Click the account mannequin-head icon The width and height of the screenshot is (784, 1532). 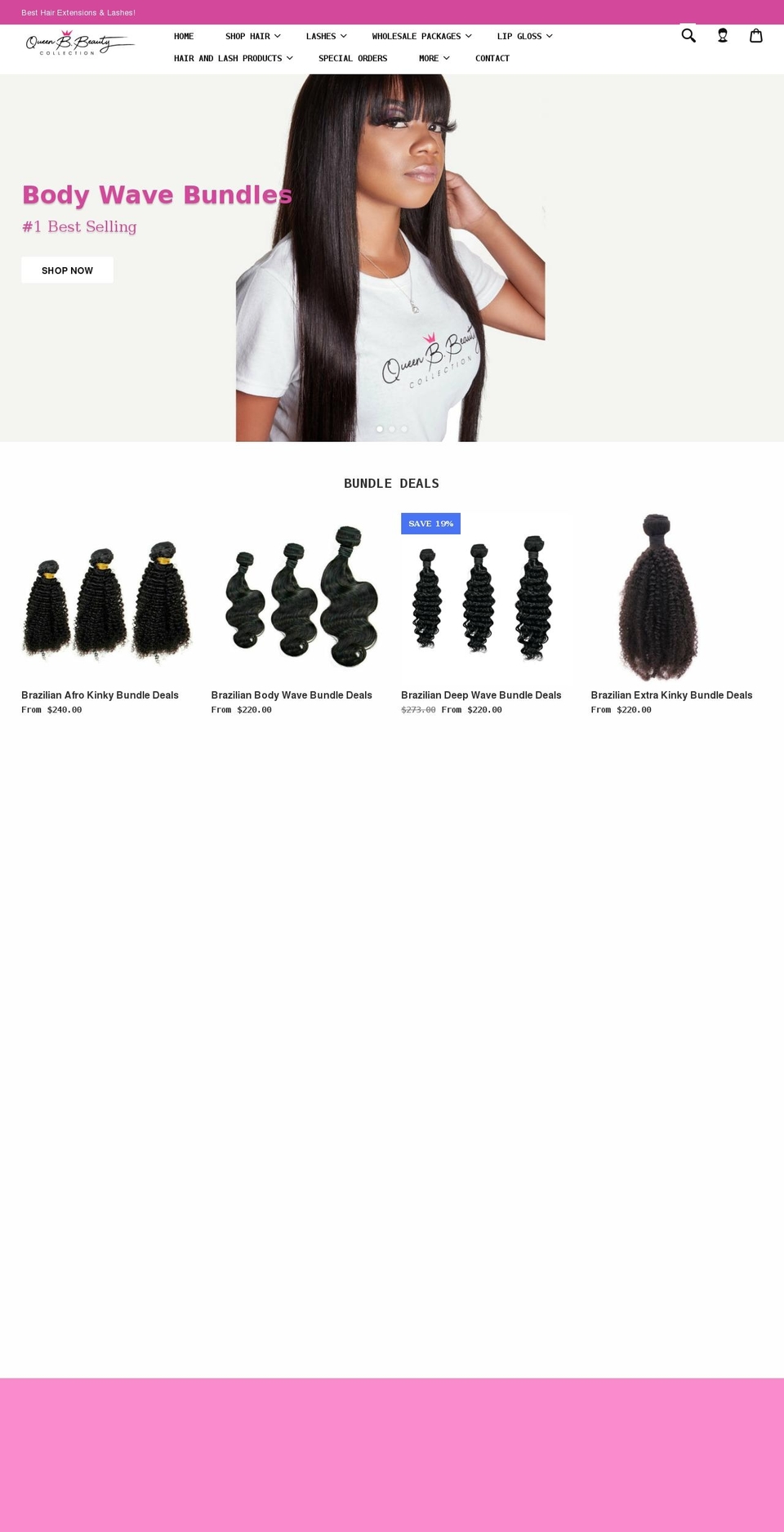pyautogui.click(x=722, y=36)
